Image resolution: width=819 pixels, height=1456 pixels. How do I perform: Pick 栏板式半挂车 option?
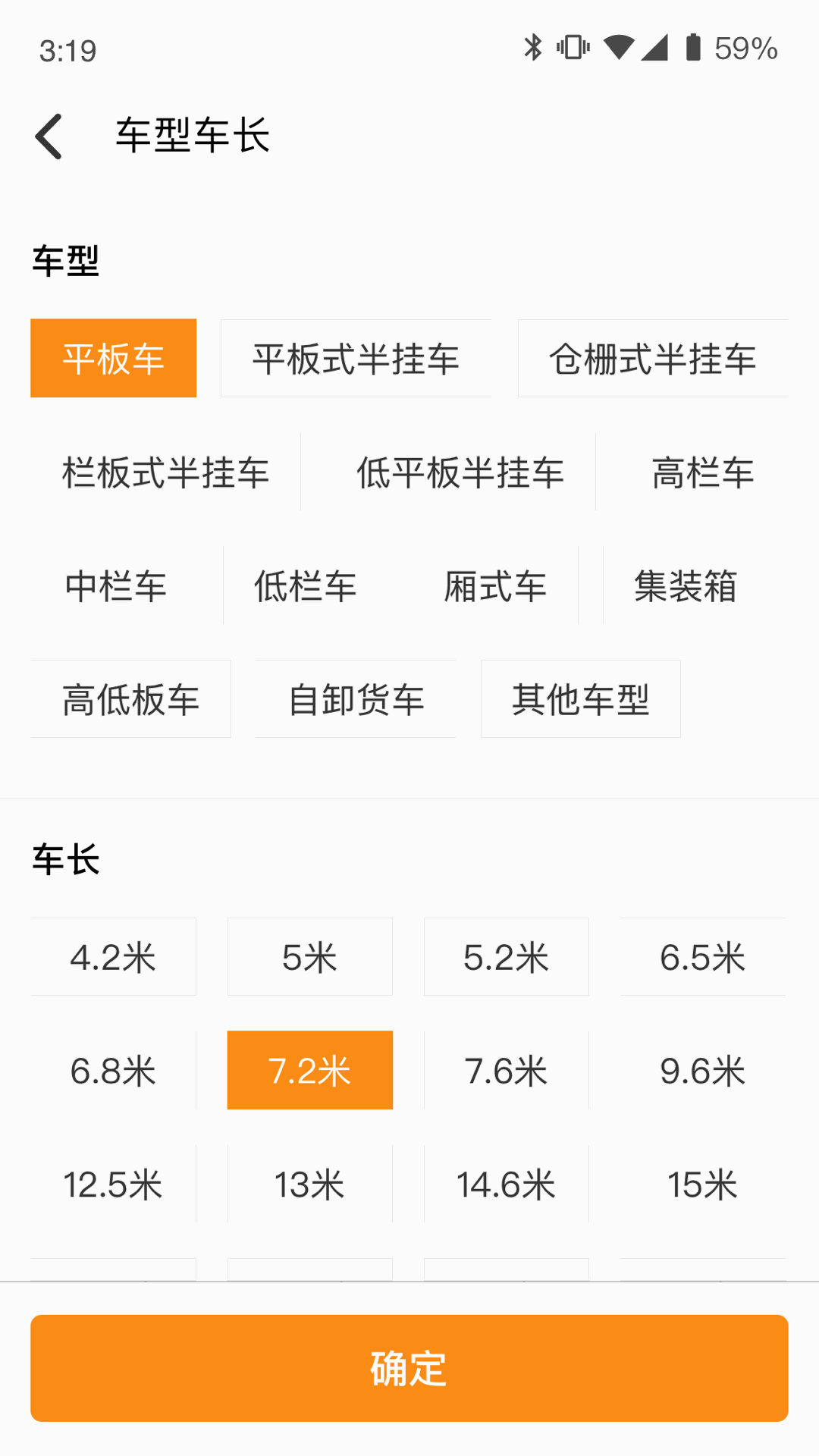(165, 472)
